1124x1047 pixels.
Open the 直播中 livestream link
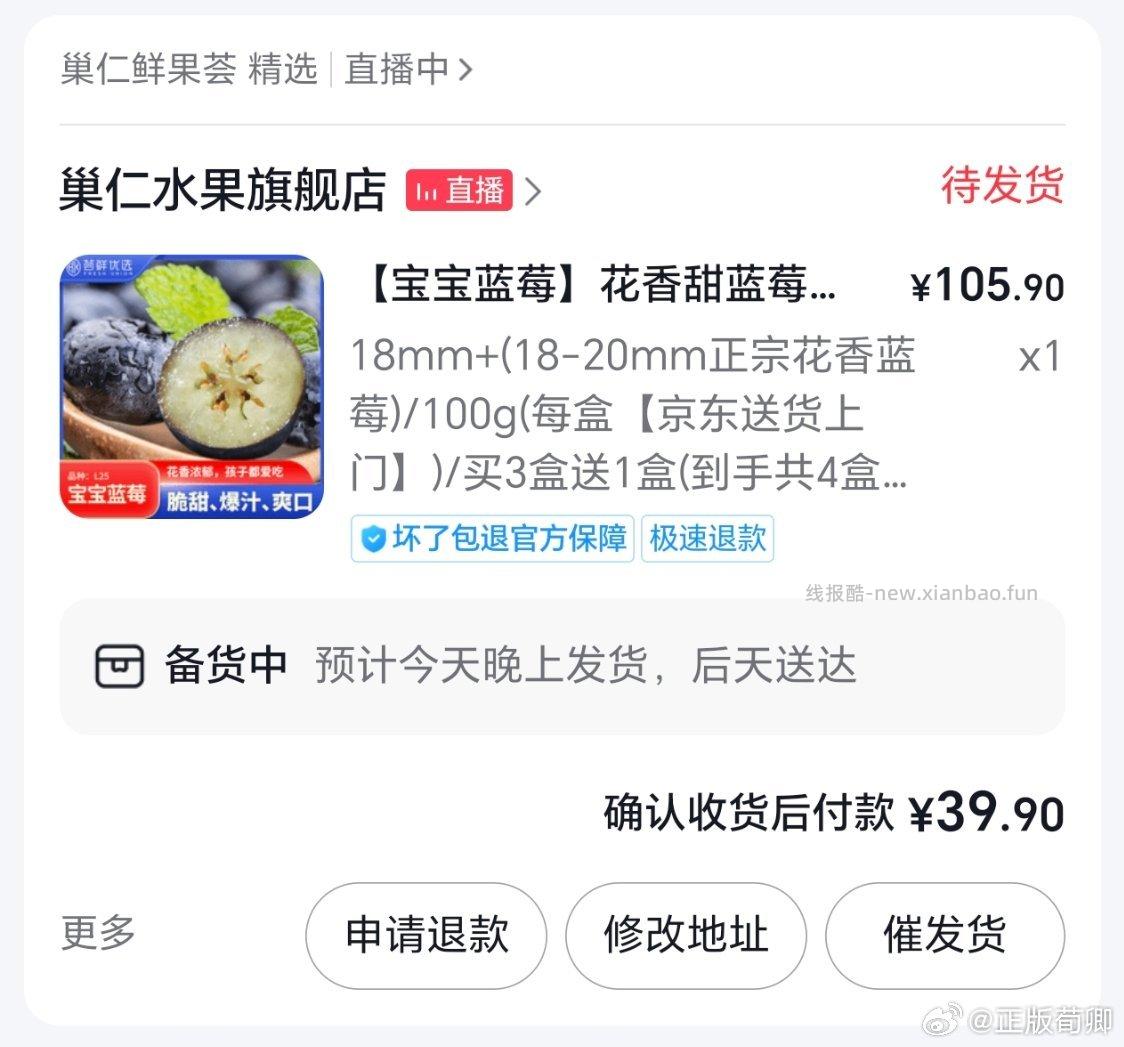point(407,70)
